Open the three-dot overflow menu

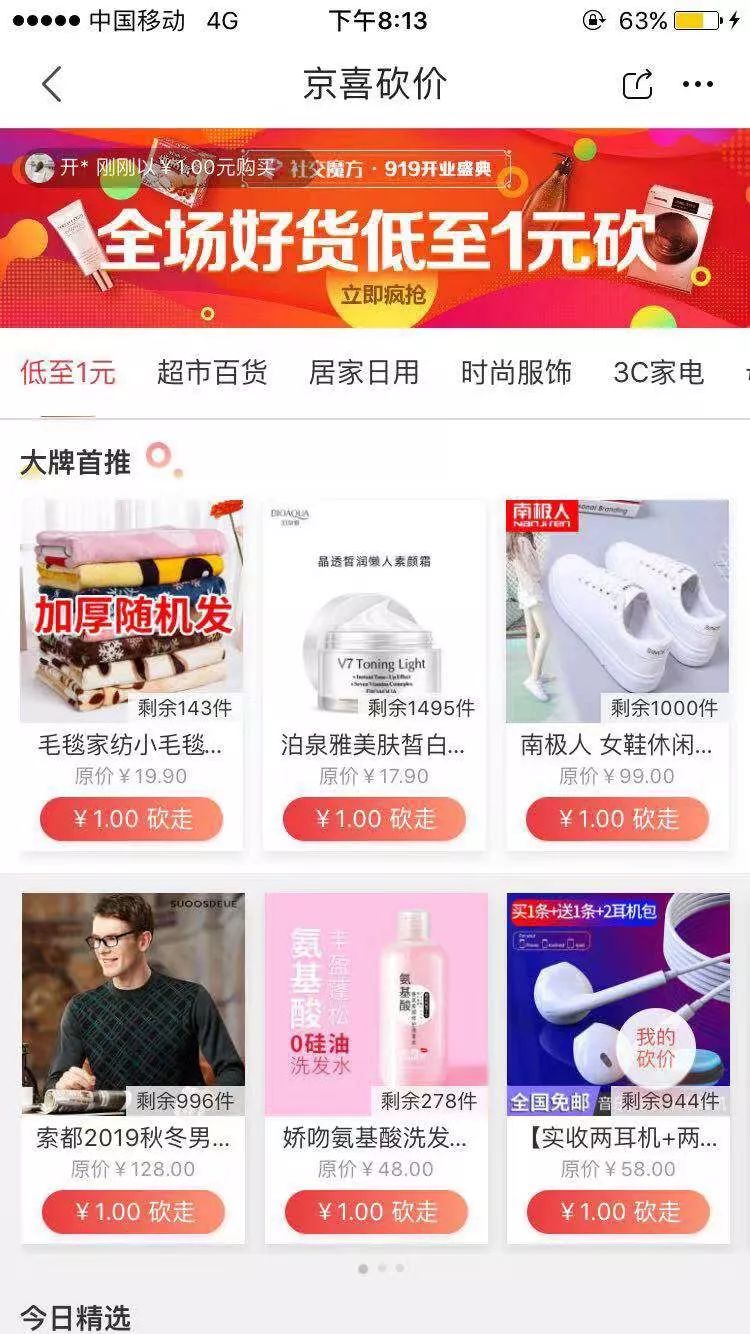(698, 84)
